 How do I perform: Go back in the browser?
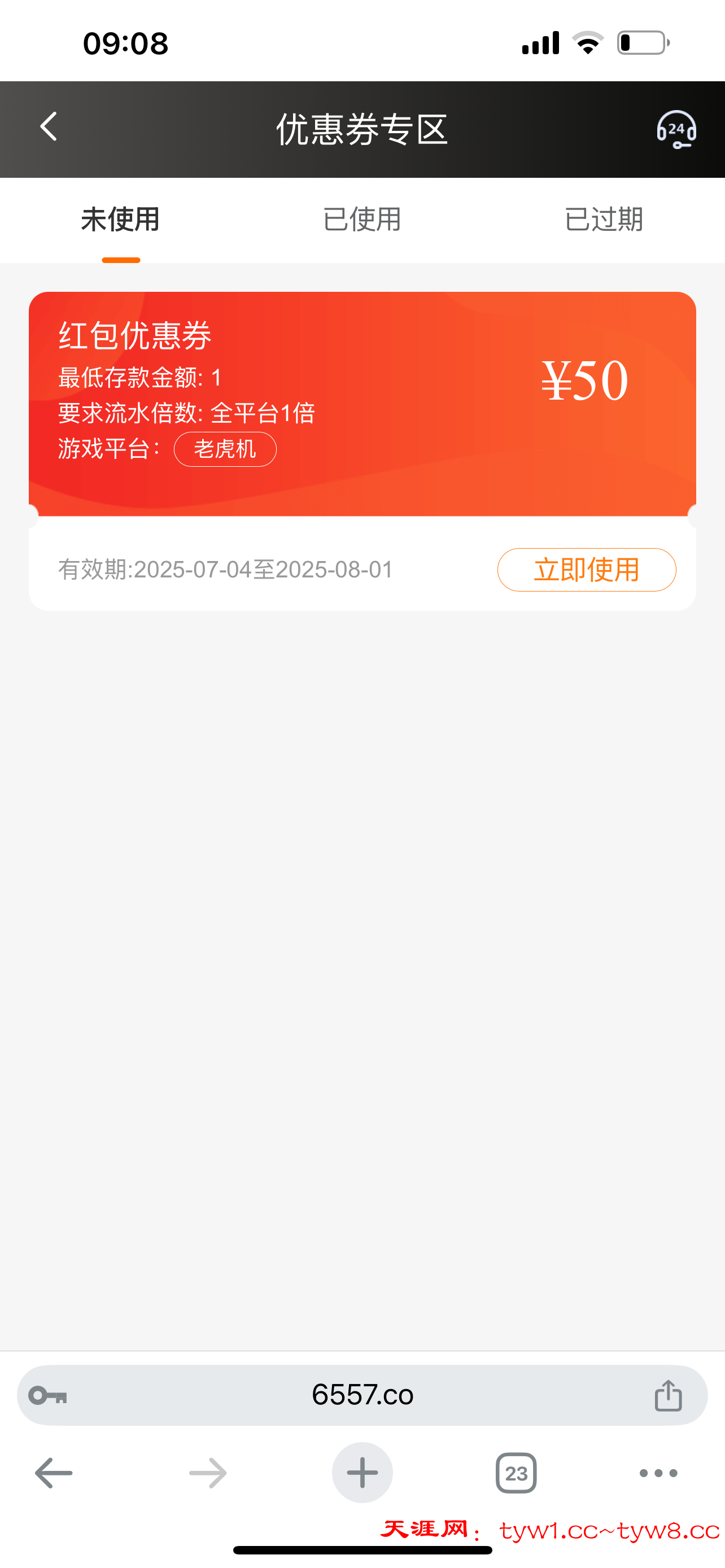pos(54,1473)
